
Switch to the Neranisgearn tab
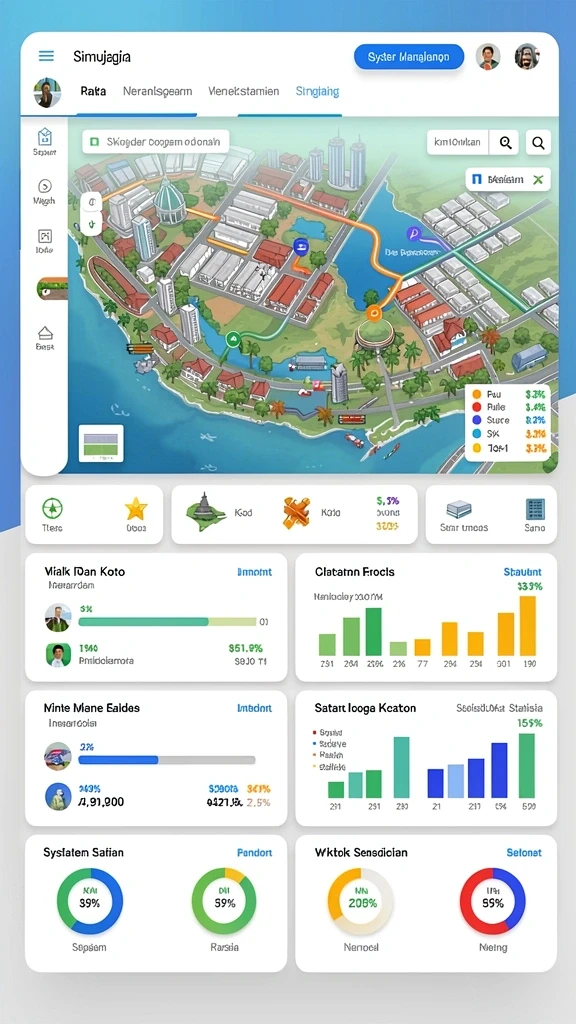pos(157,91)
